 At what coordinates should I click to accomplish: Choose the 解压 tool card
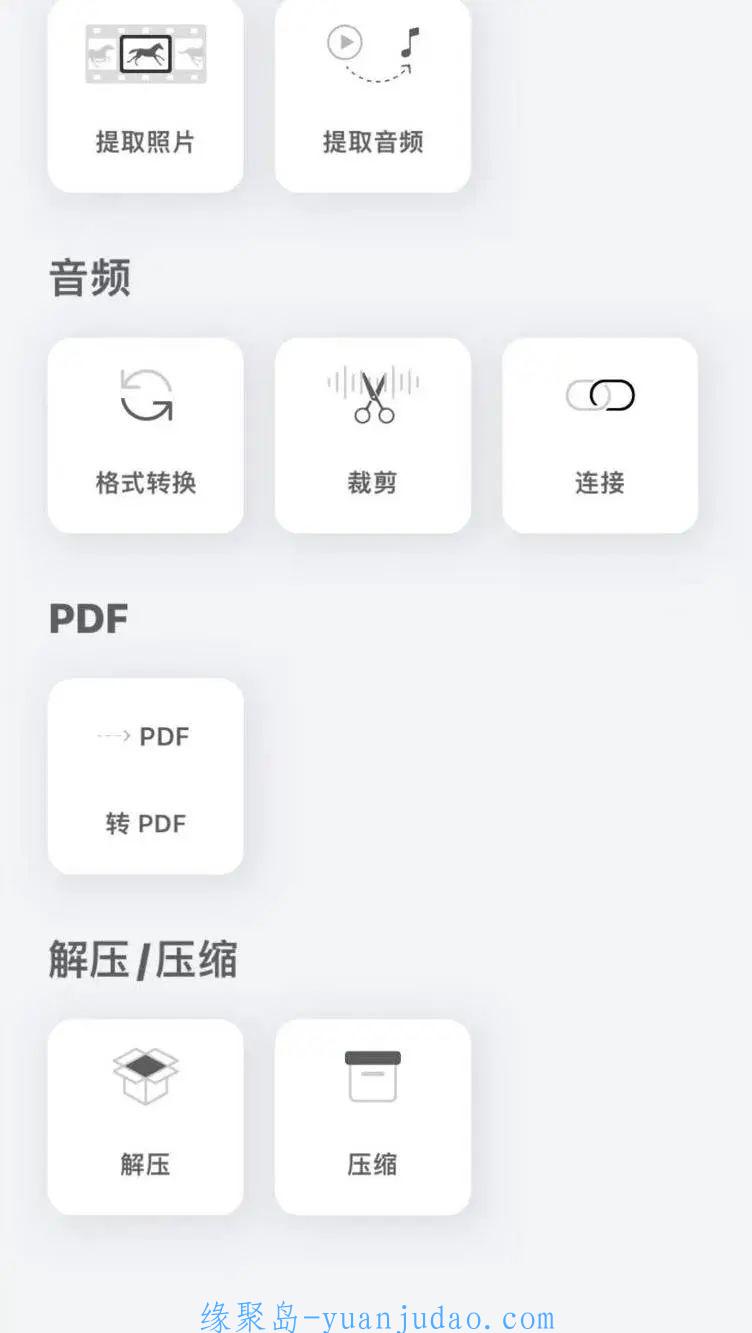pyautogui.click(x=146, y=1117)
